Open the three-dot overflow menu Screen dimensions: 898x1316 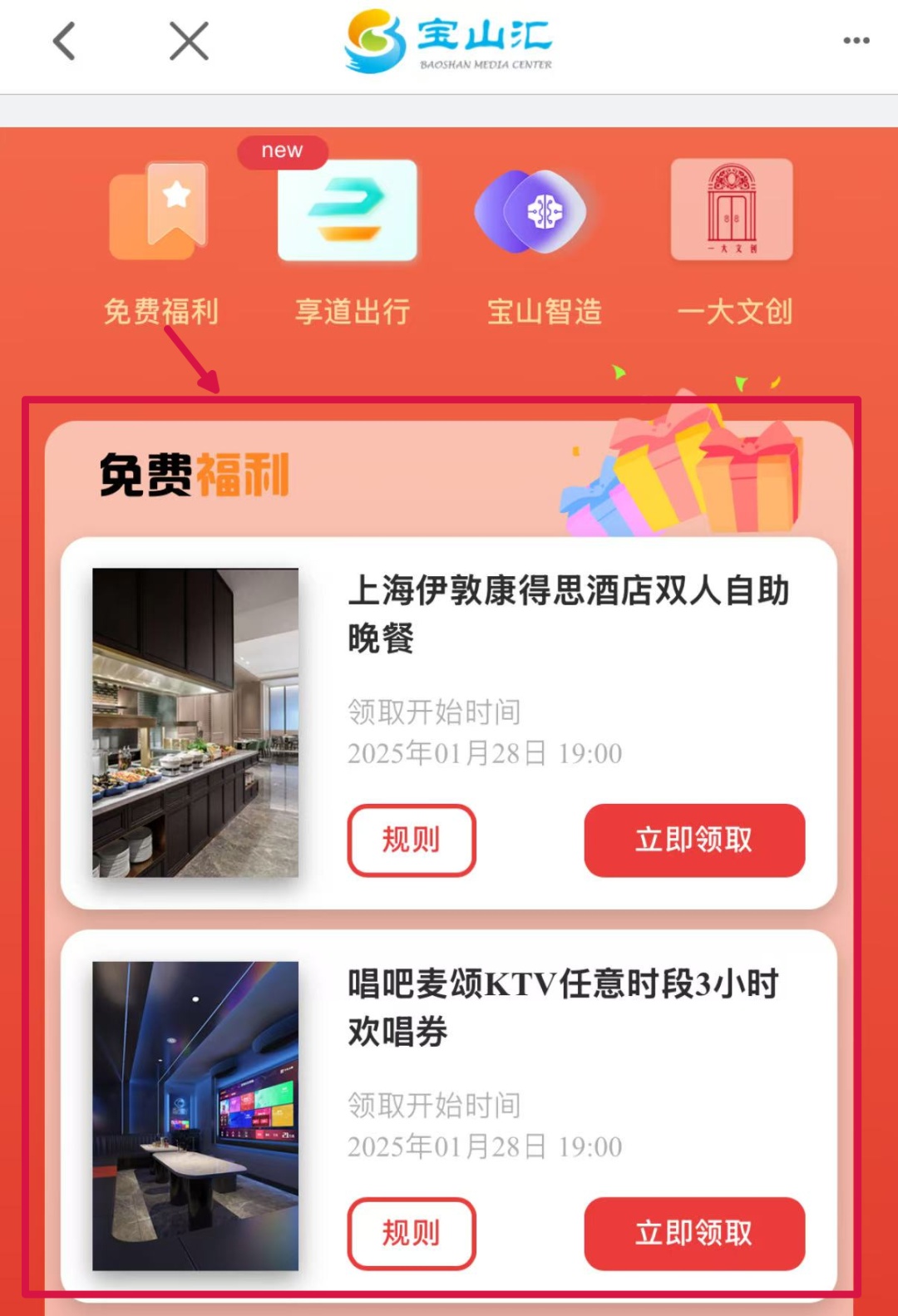pos(856,41)
